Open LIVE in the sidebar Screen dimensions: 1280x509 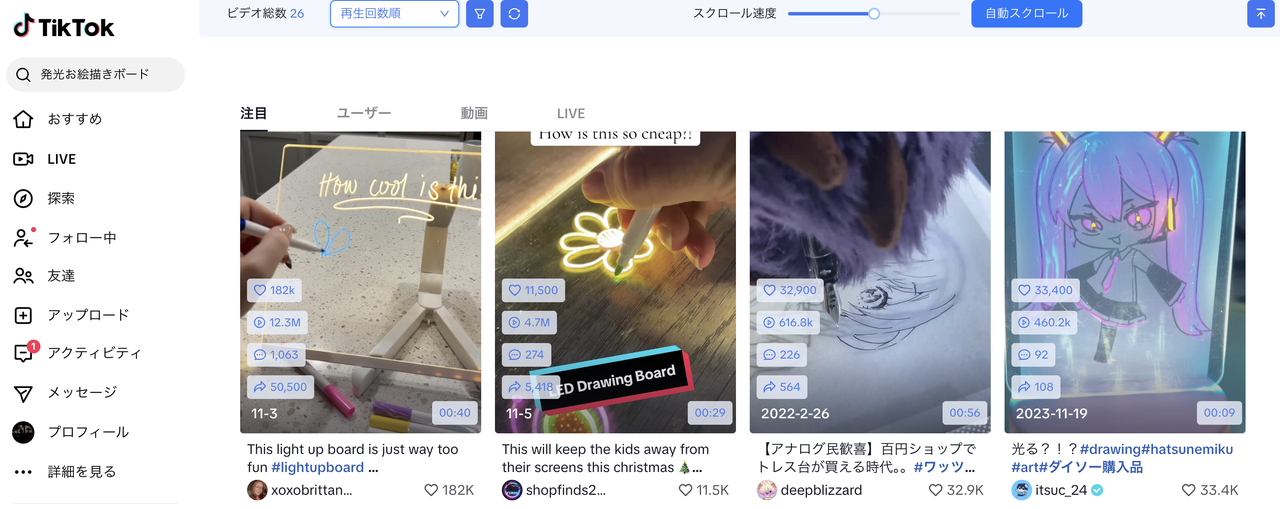[x=61, y=159]
